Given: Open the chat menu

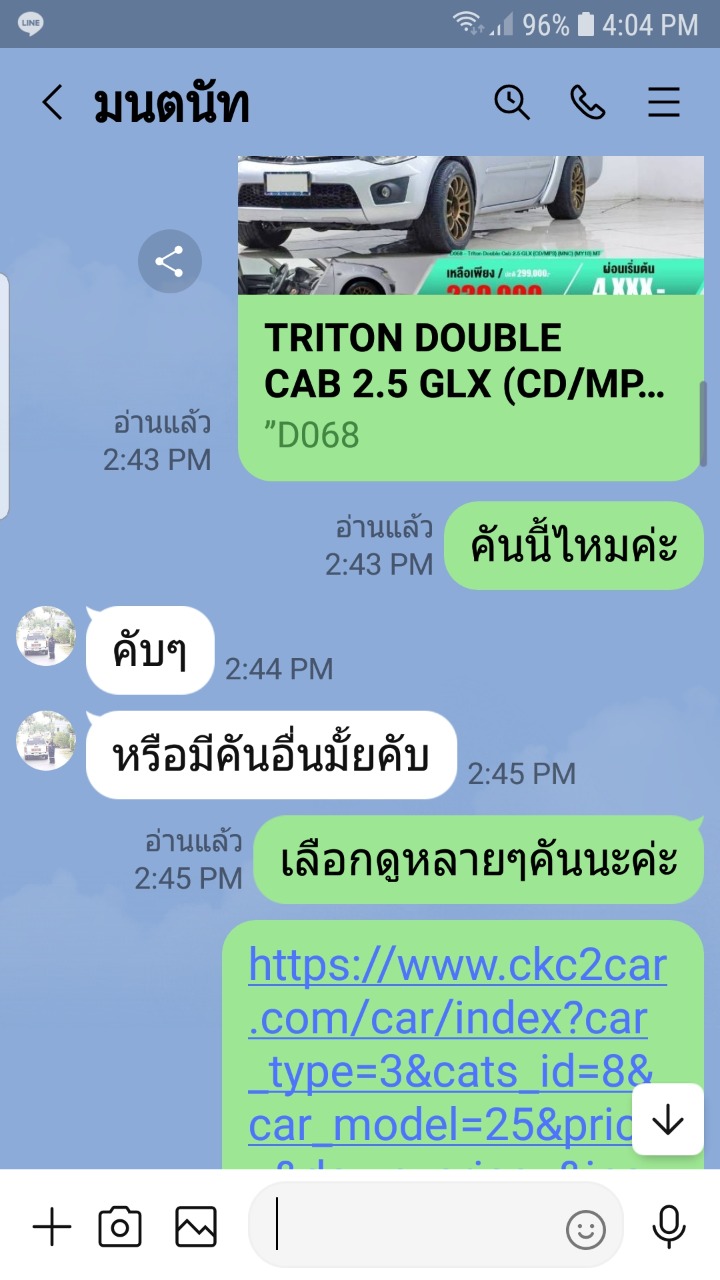Looking at the screenshot, I should click(664, 103).
